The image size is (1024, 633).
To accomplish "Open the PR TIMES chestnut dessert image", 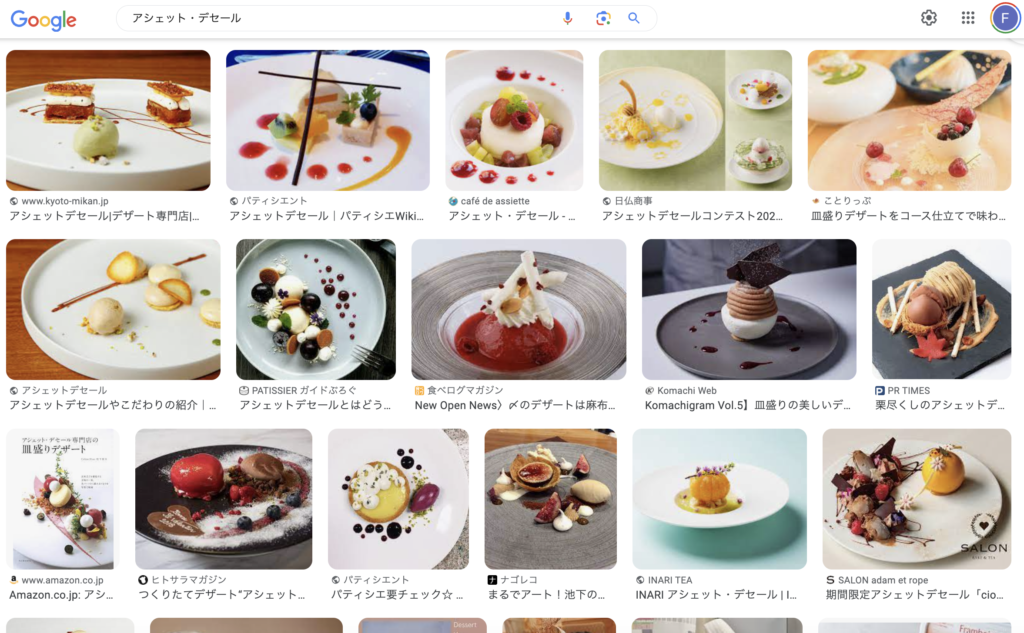I will point(941,309).
